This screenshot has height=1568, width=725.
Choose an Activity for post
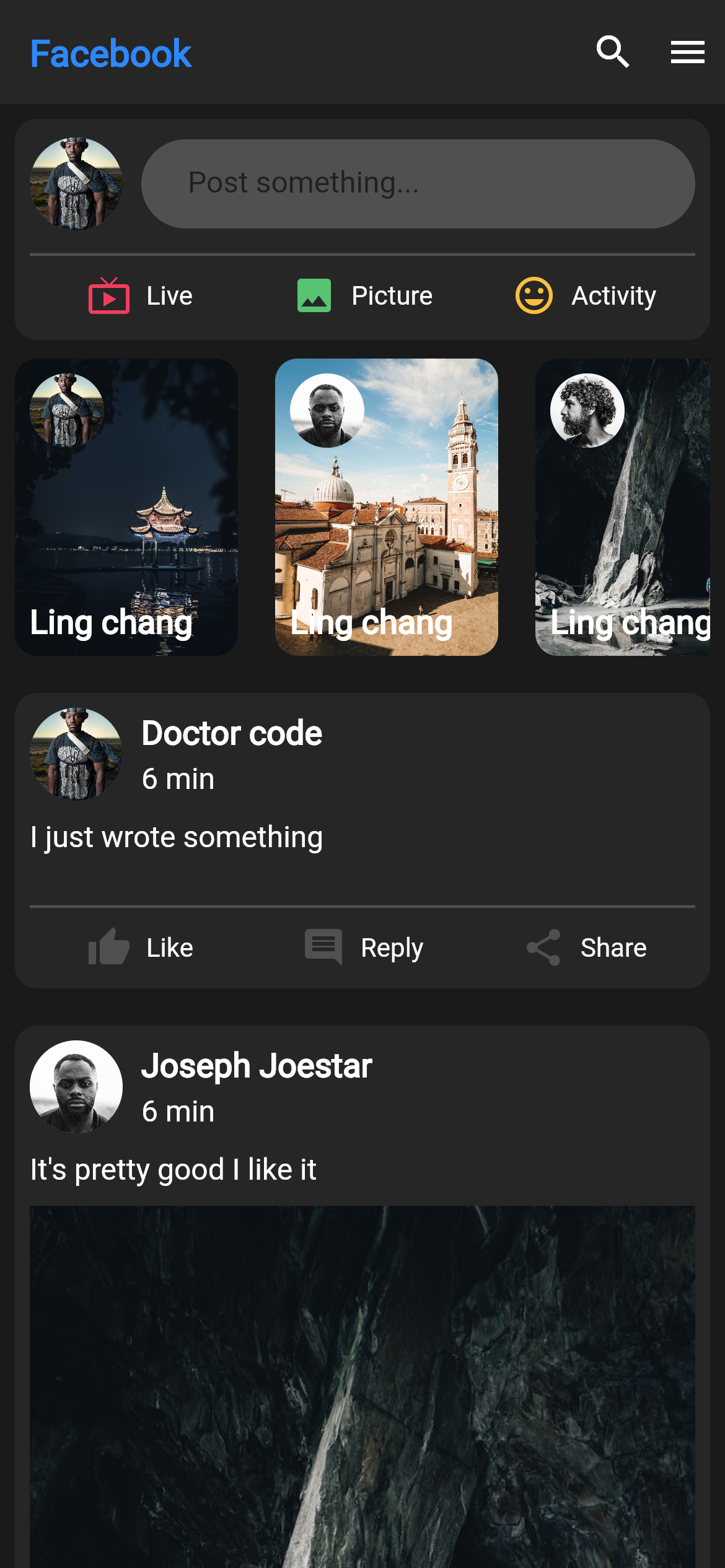click(x=586, y=295)
